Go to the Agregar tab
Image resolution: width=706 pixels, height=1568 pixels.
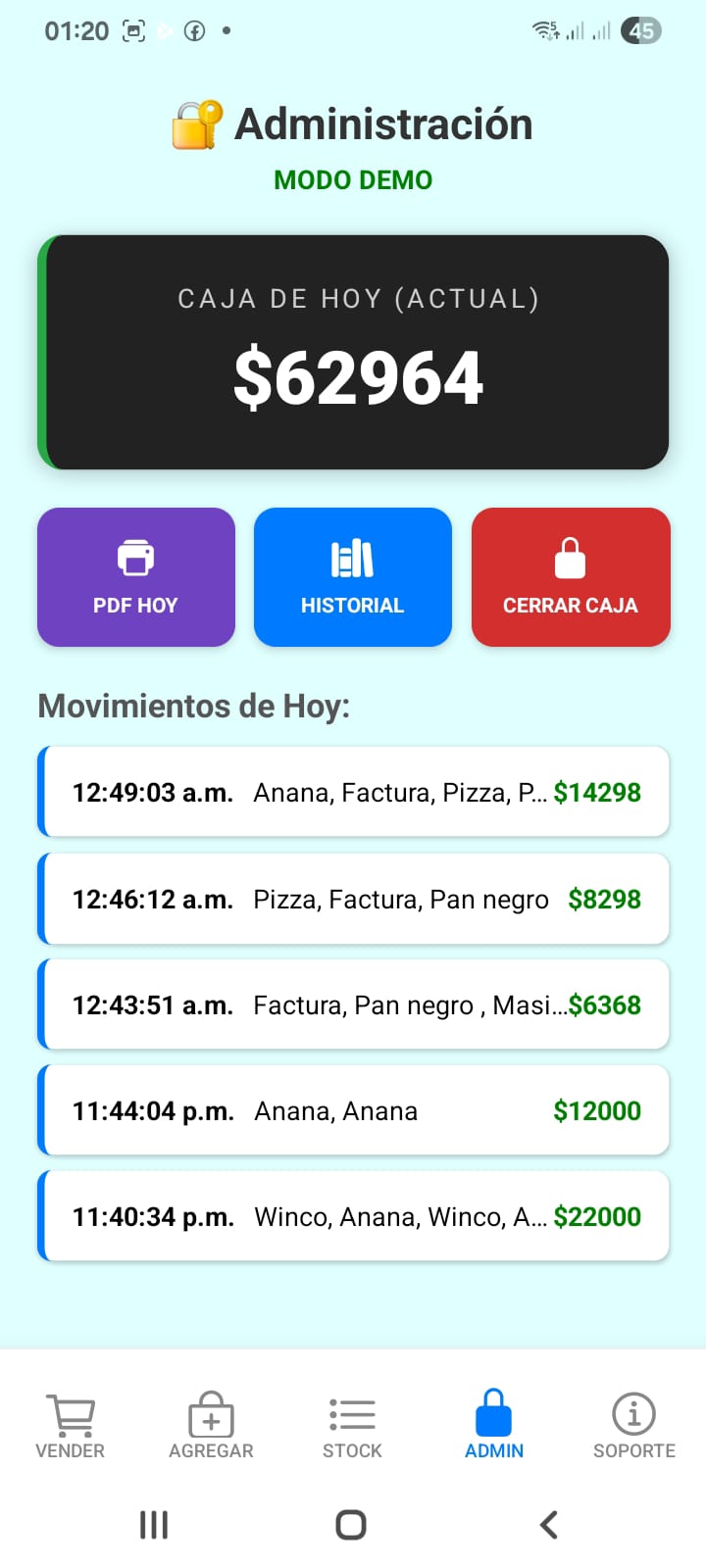tap(211, 1426)
